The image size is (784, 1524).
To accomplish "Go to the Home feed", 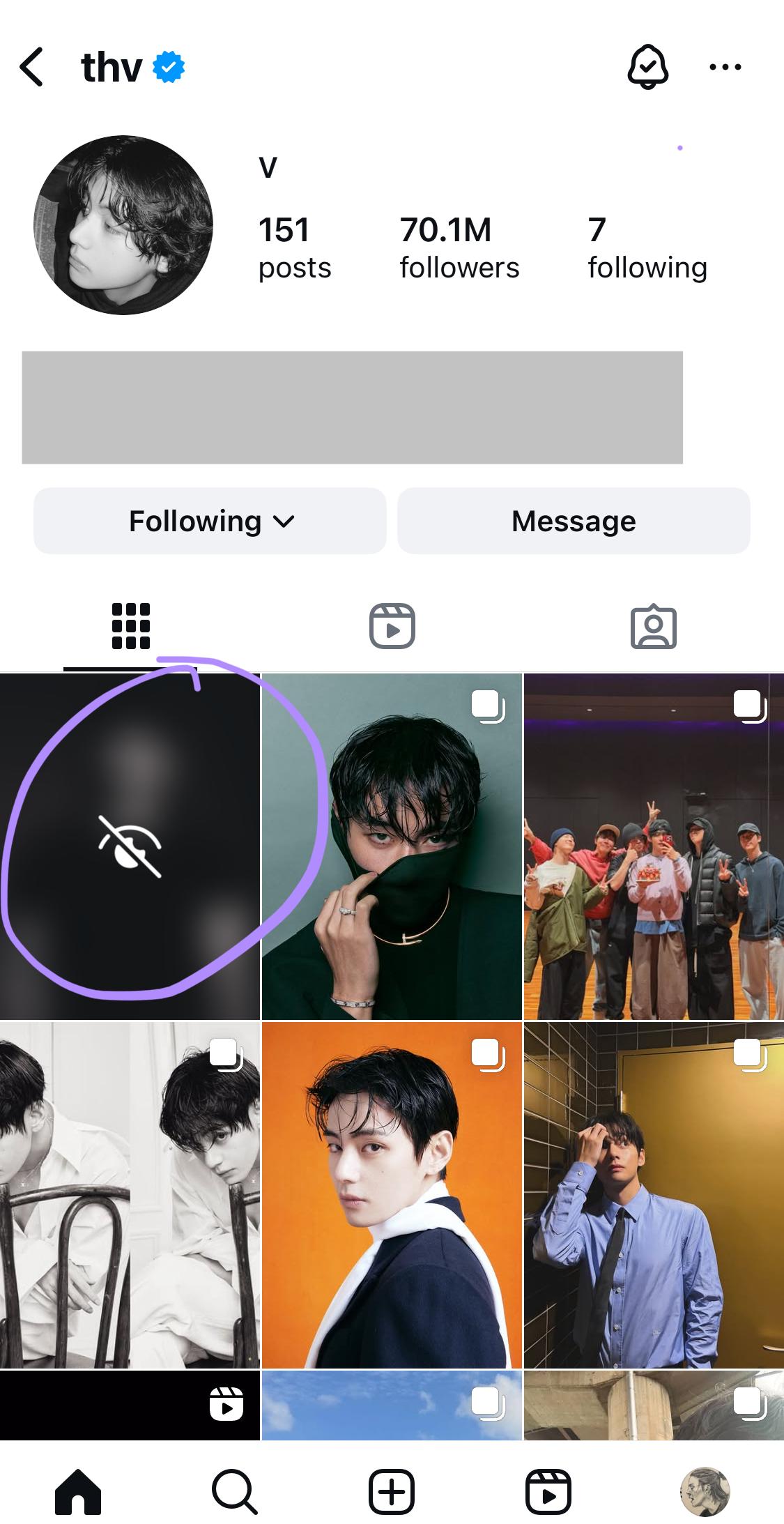I will tap(78, 1492).
